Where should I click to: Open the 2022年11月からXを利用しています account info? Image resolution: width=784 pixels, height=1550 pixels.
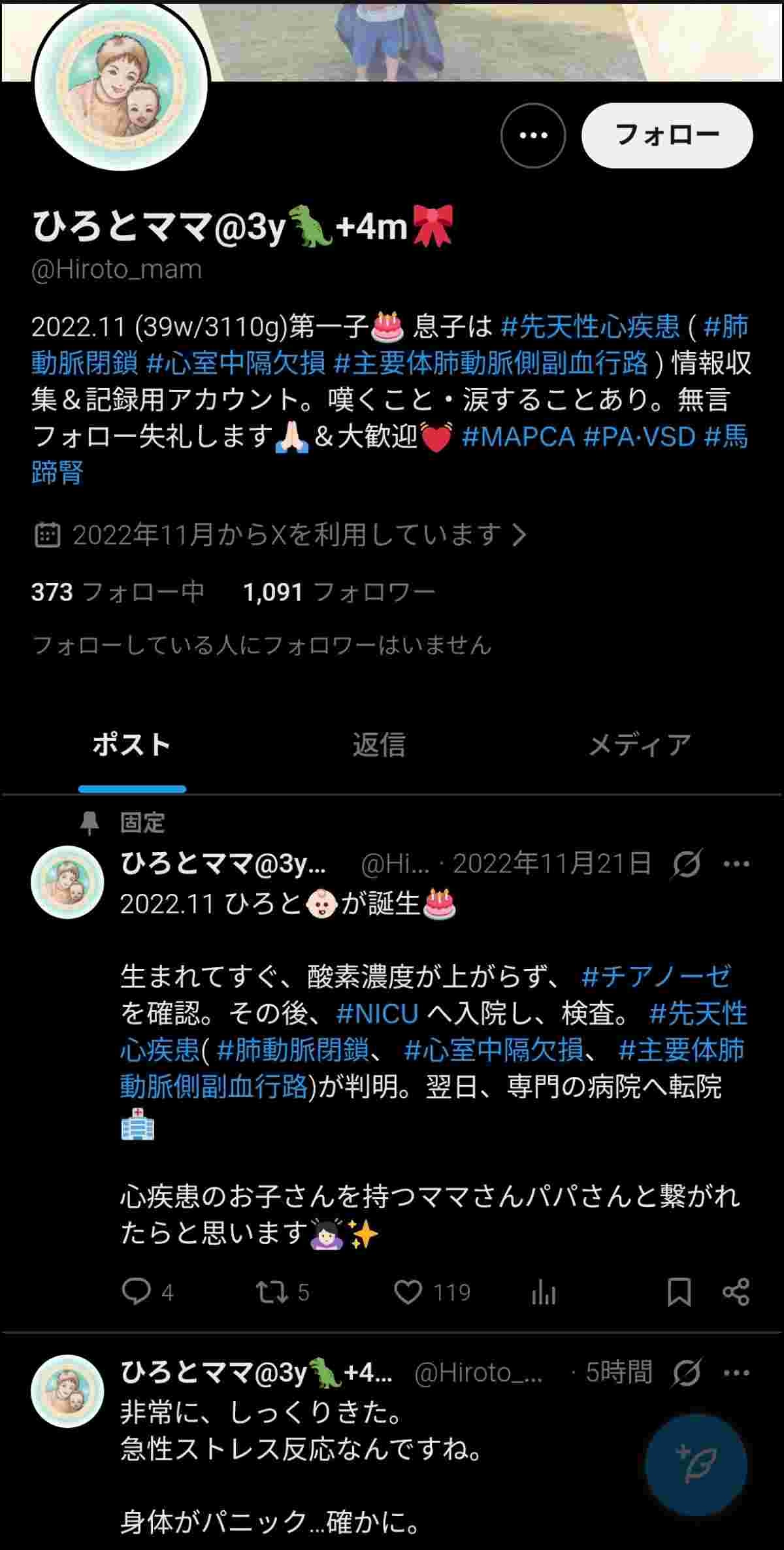point(281,535)
